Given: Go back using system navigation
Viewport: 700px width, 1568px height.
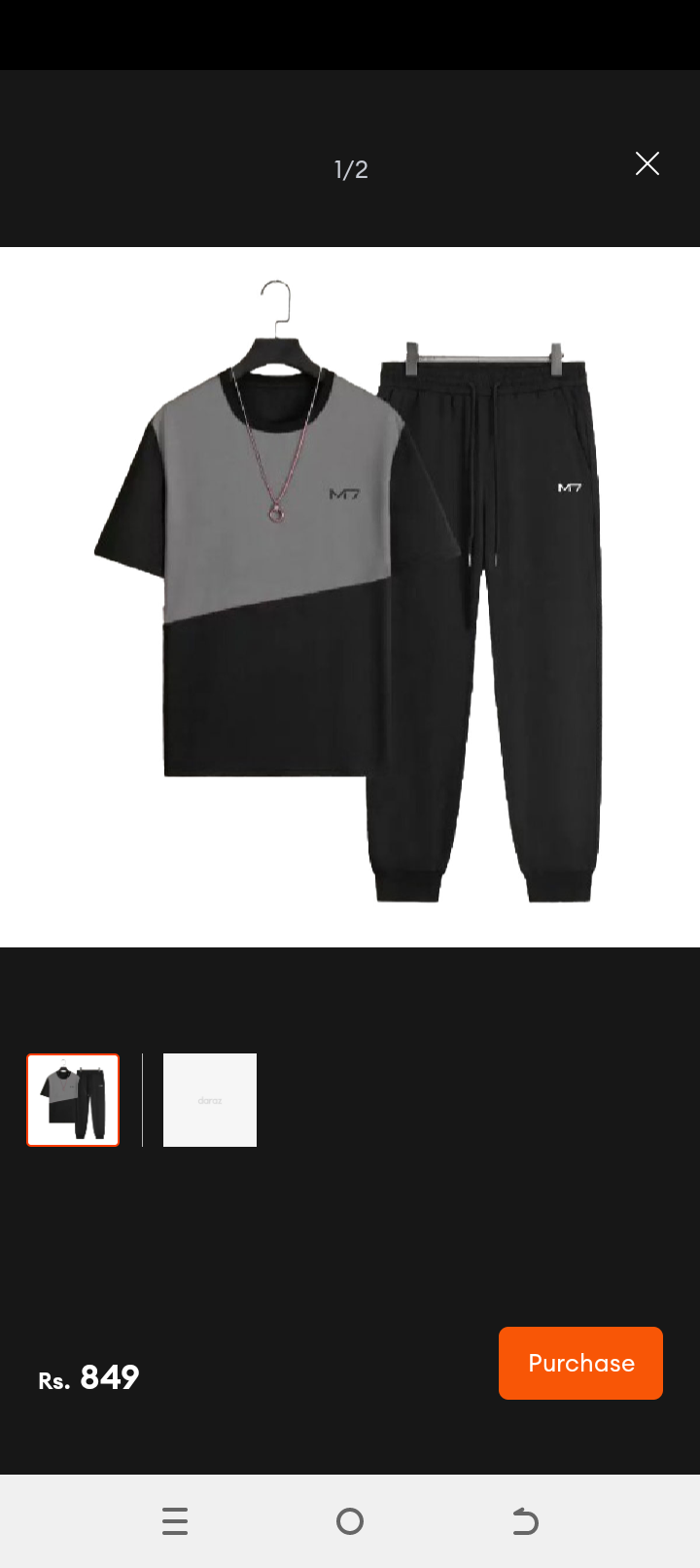Looking at the screenshot, I should 525,1520.
